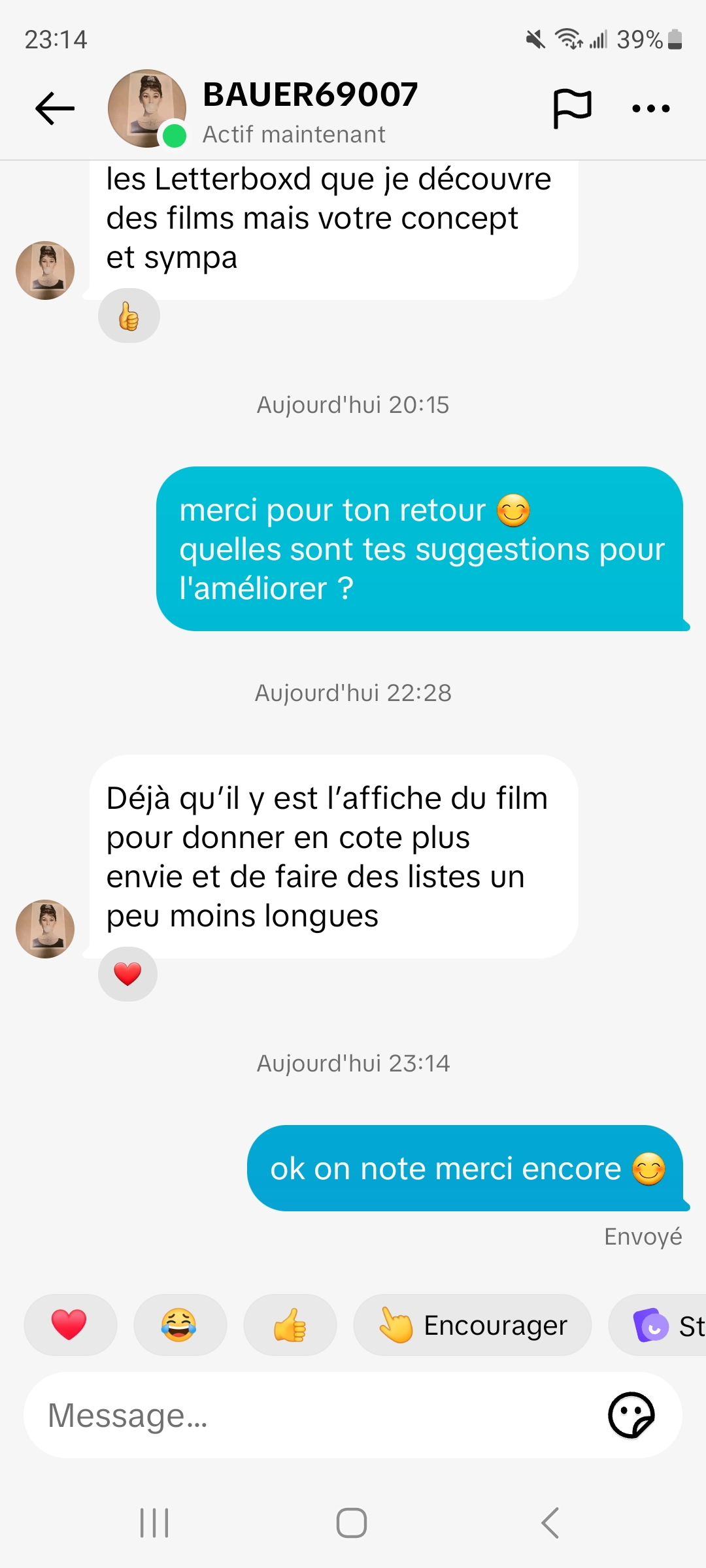Send the laughing emoji quick reaction
Image resolution: width=706 pixels, height=1568 pixels.
[x=179, y=1325]
